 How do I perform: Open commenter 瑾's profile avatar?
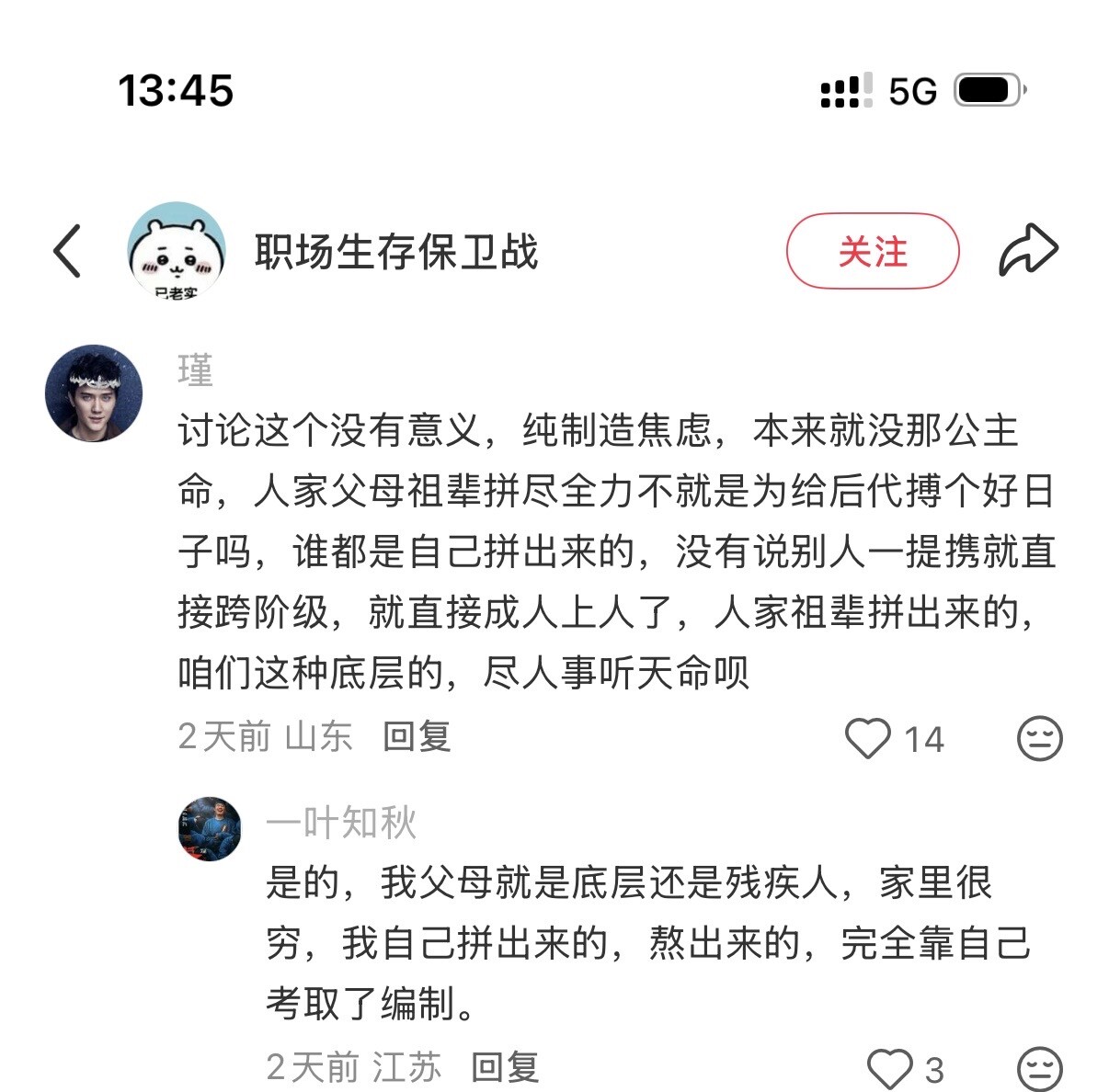pyautogui.click(x=94, y=393)
